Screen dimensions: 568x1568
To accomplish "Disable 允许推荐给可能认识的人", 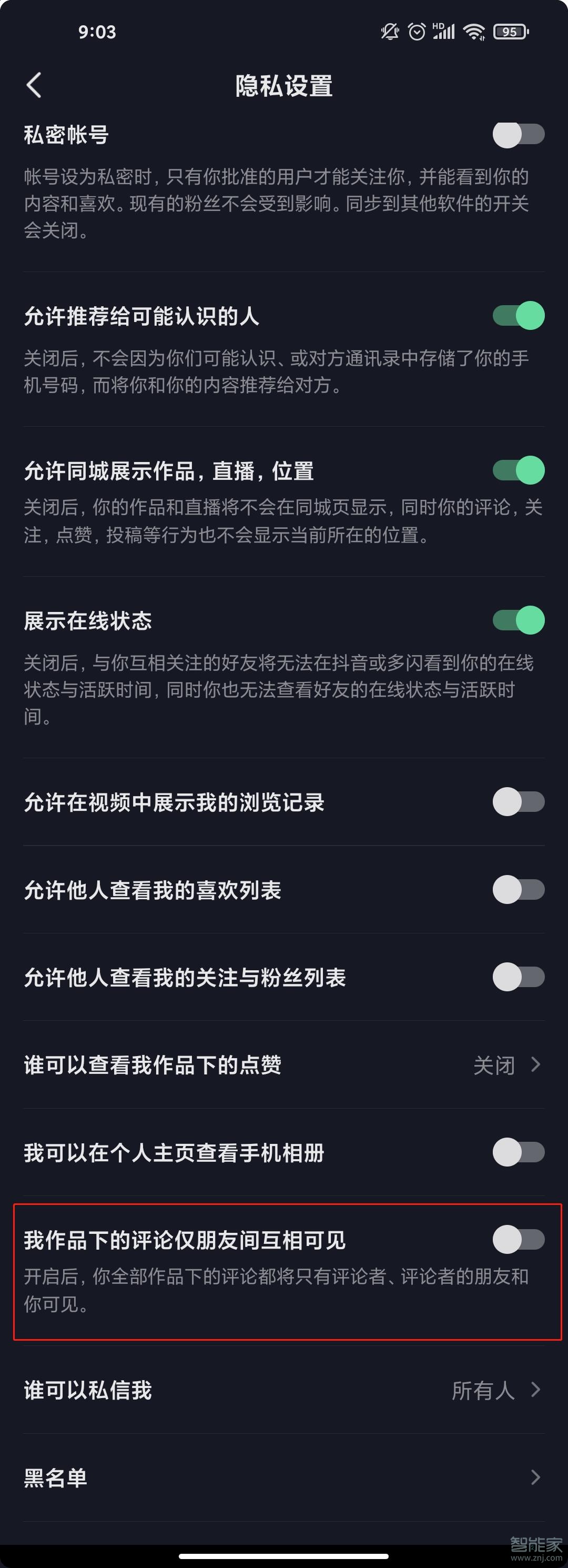I will 518,316.
